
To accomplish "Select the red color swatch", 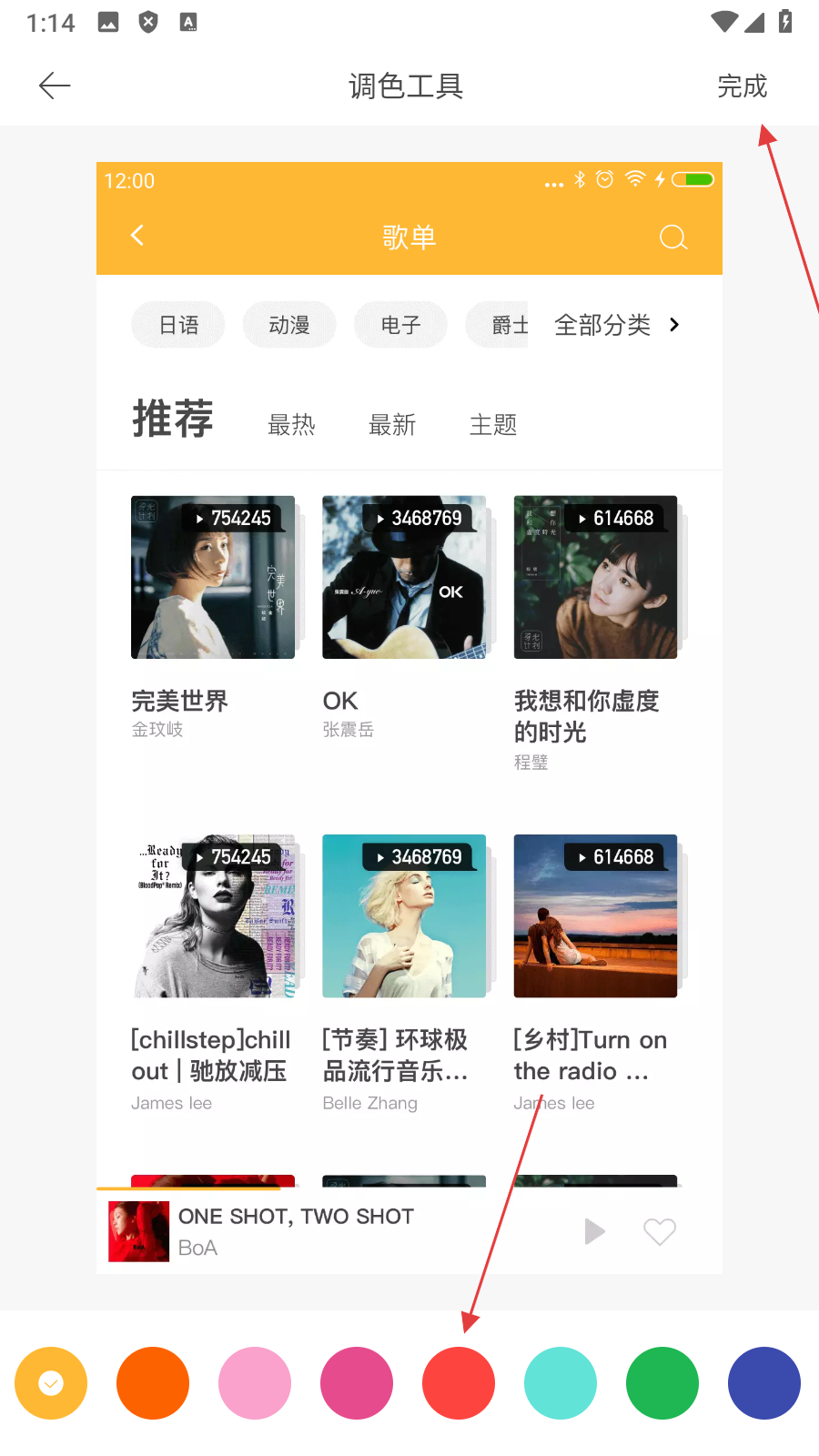I will tap(459, 1383).
